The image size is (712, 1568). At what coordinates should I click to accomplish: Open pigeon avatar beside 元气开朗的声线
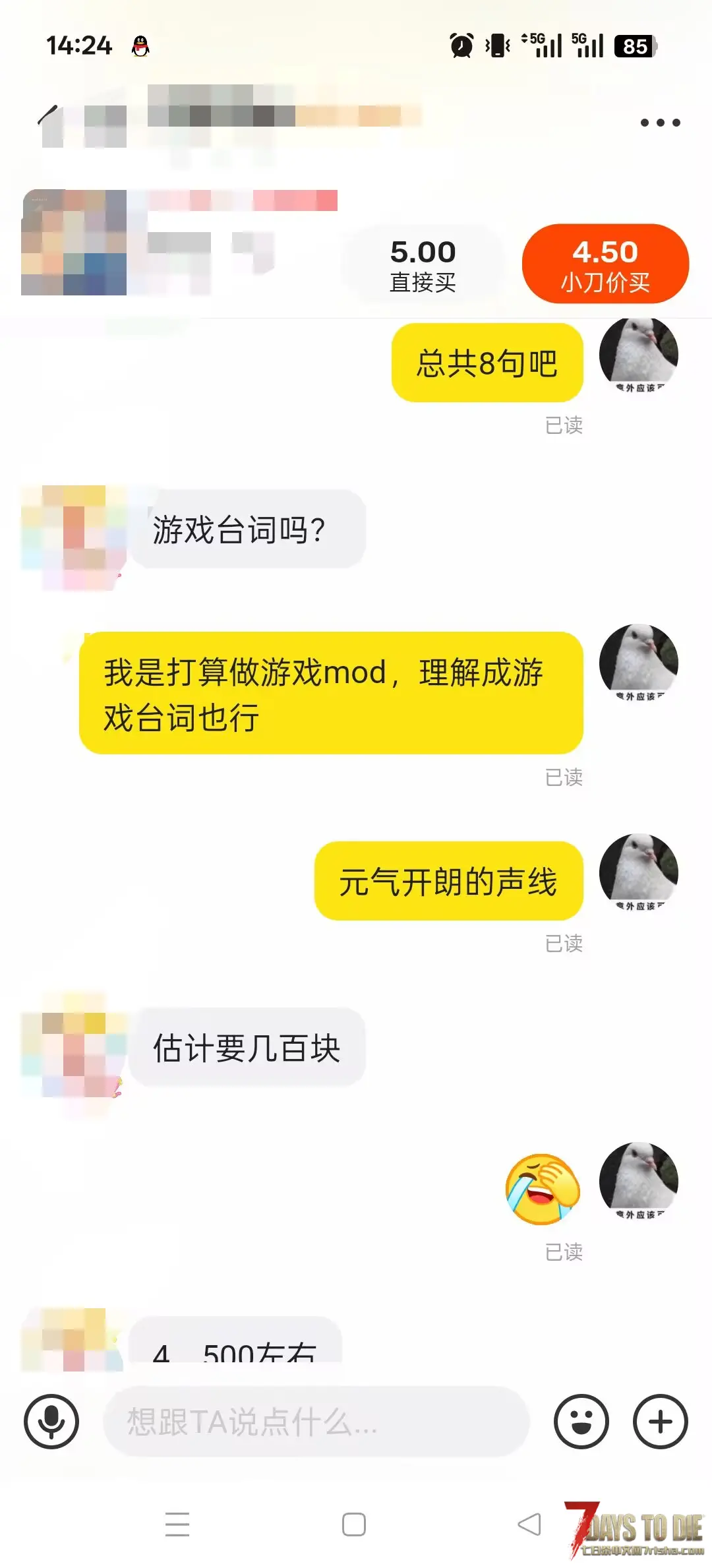(x=638, y=872)
